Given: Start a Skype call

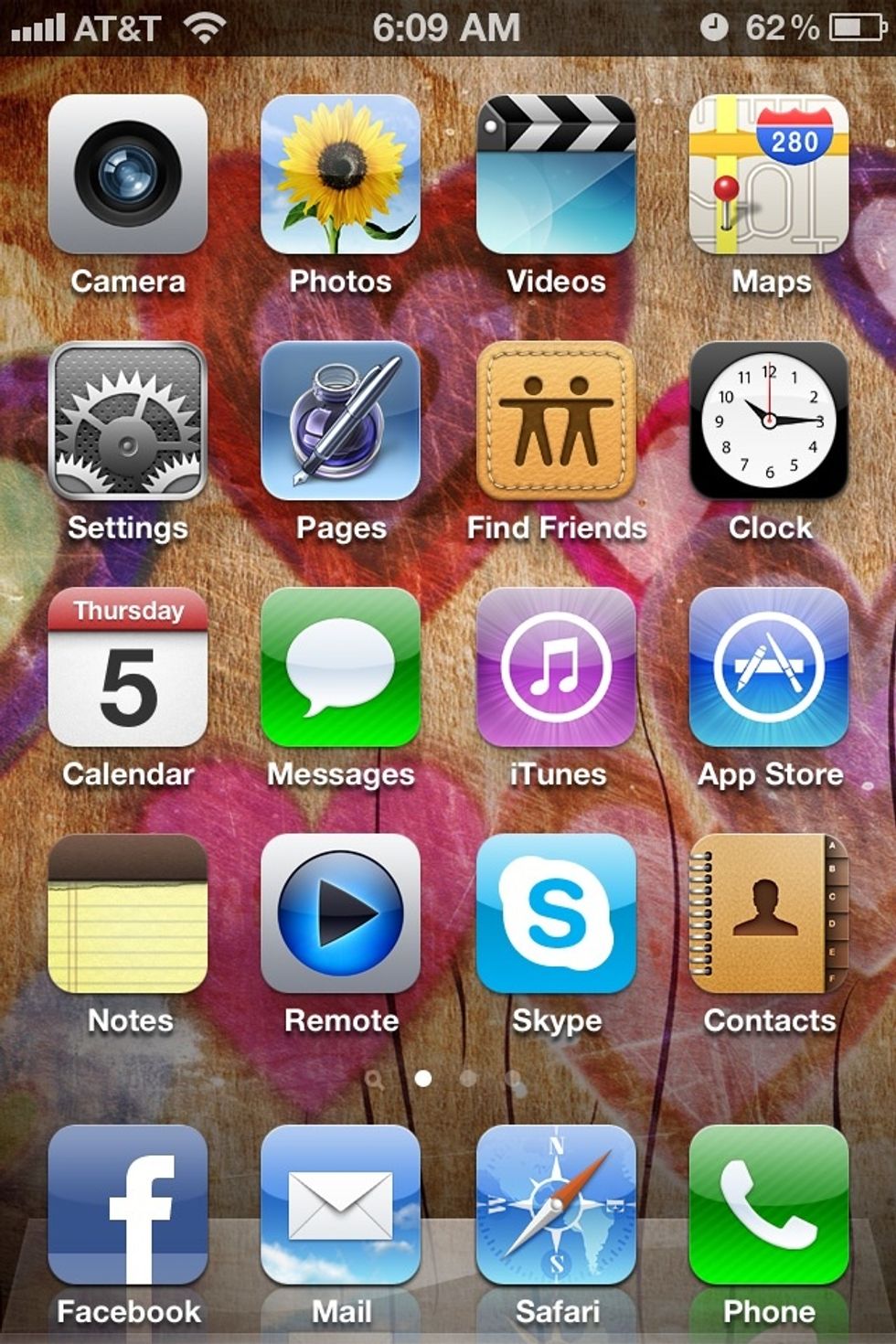Looking at the screenshot, I should [555, 916].
